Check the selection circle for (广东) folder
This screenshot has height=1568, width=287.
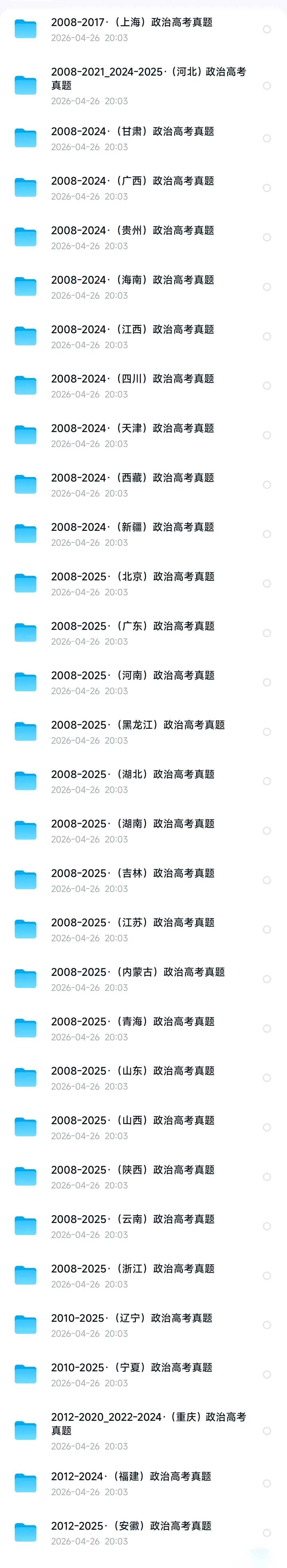[267, 633]
